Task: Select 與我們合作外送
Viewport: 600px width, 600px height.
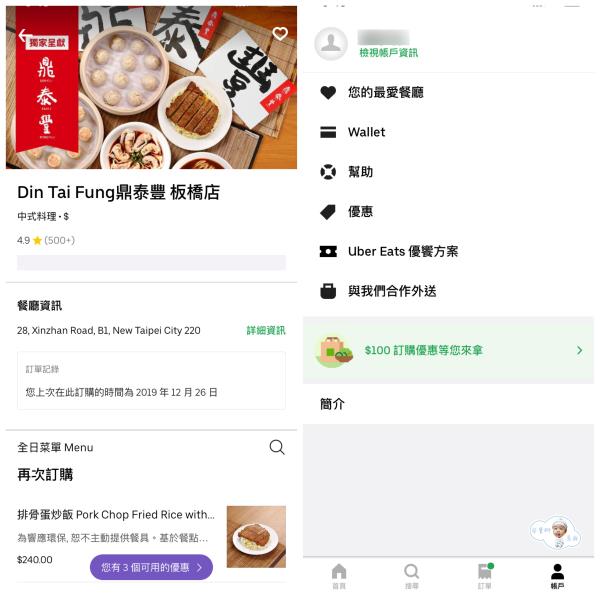Action: pos(392,291)
